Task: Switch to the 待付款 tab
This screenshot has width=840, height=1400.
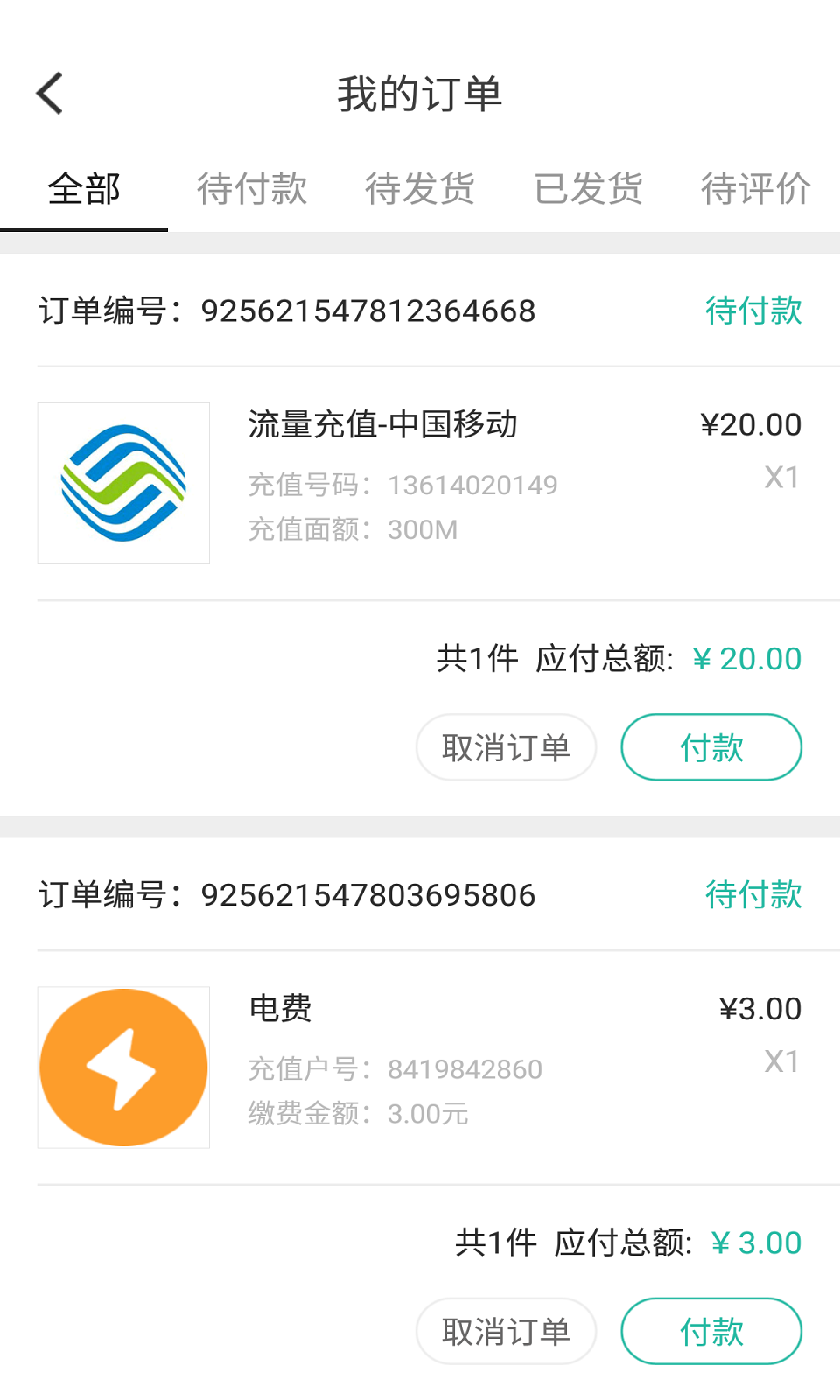Action: coord(252,189)
